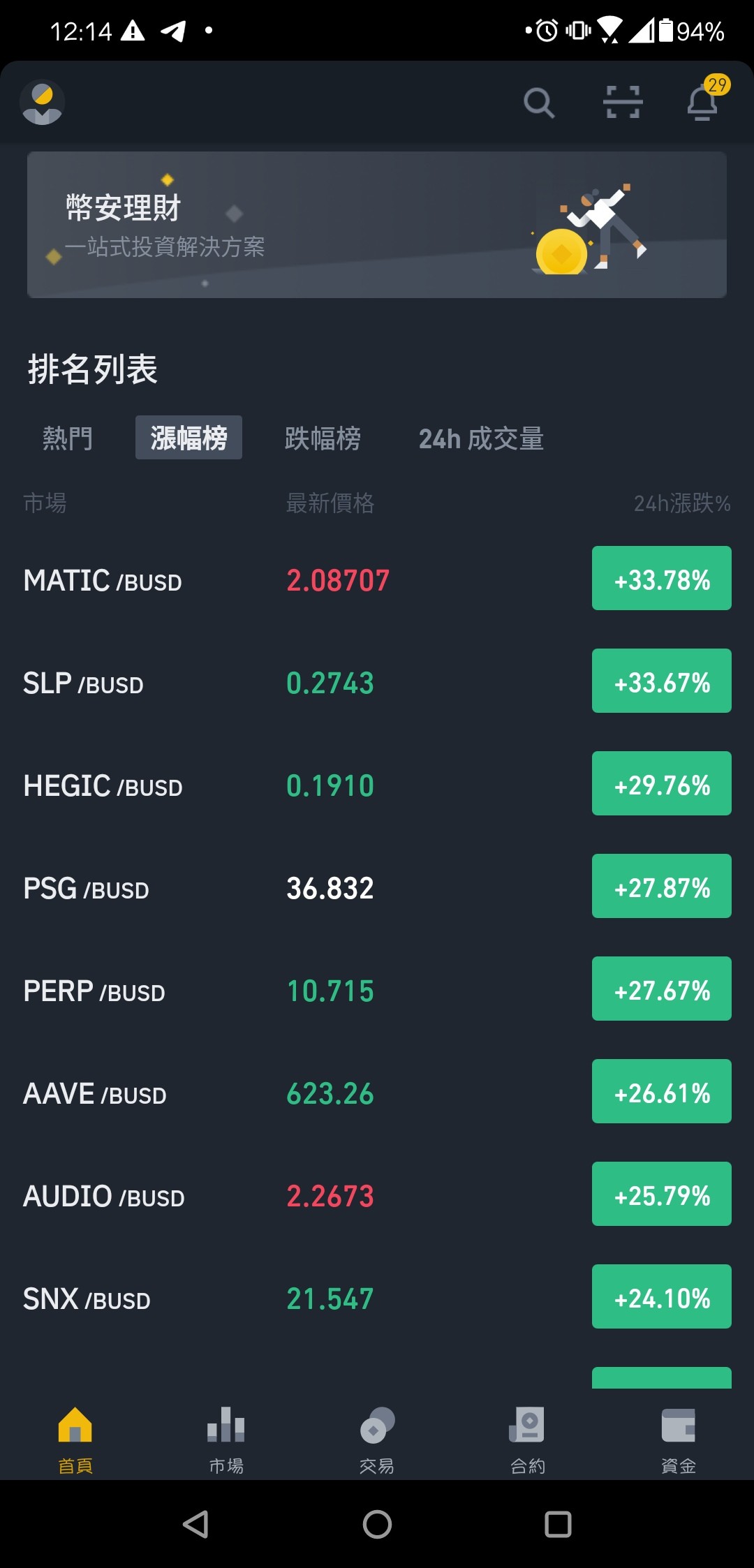Screen dimensions: 754x1568
Task: Open the SLP/BUSD pair
Action: [377, 682]
